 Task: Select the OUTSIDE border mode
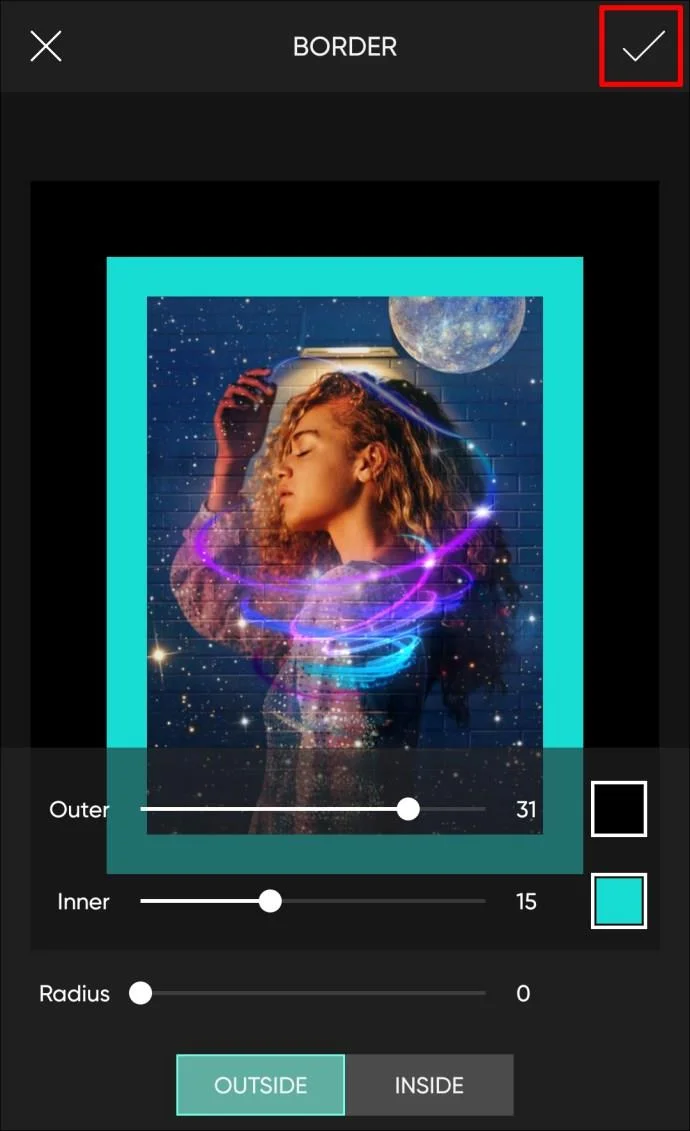pyautogui.click(x=261, y=1085)
